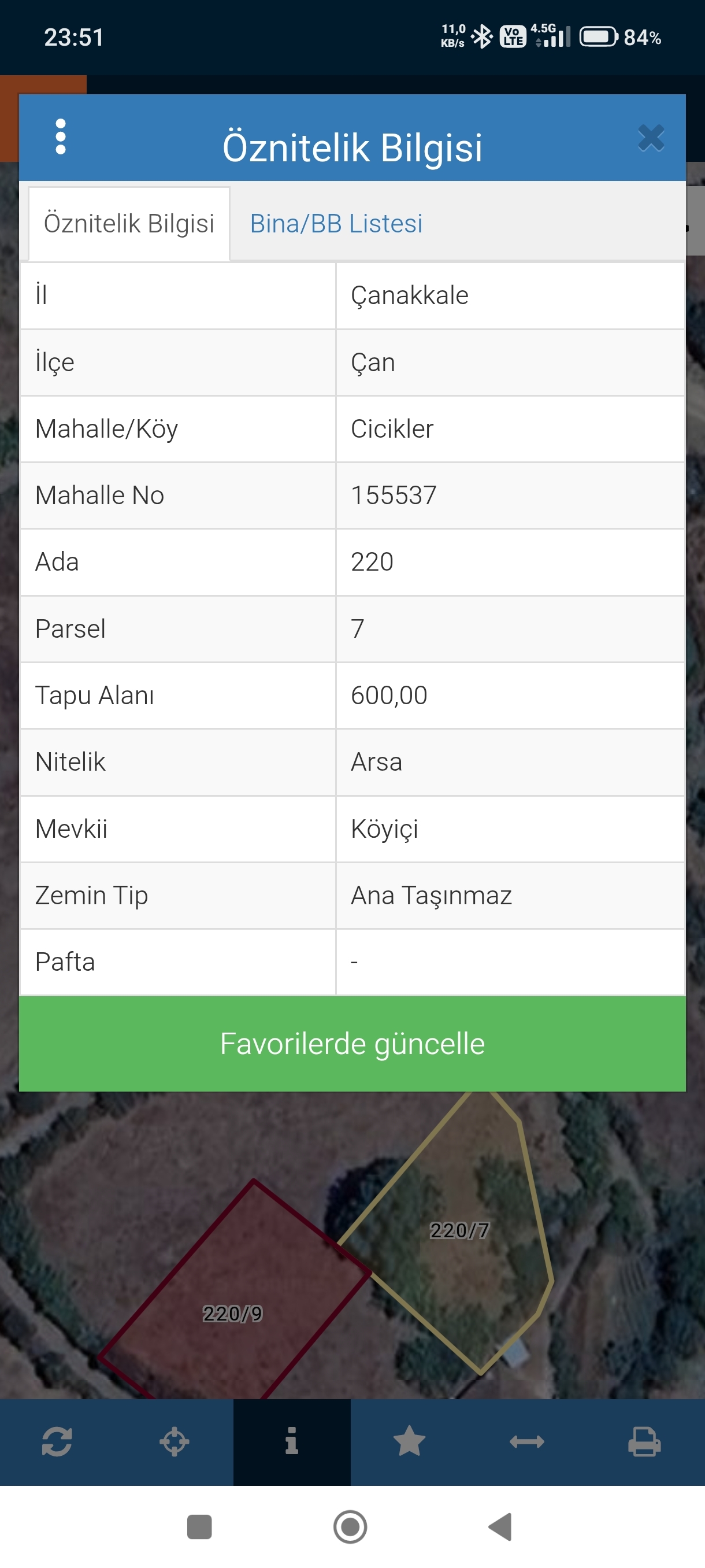This screenshot has height=1568, width=705.
Task: Tap the Favorilerde güncelle button
Action: point(352,1043)
